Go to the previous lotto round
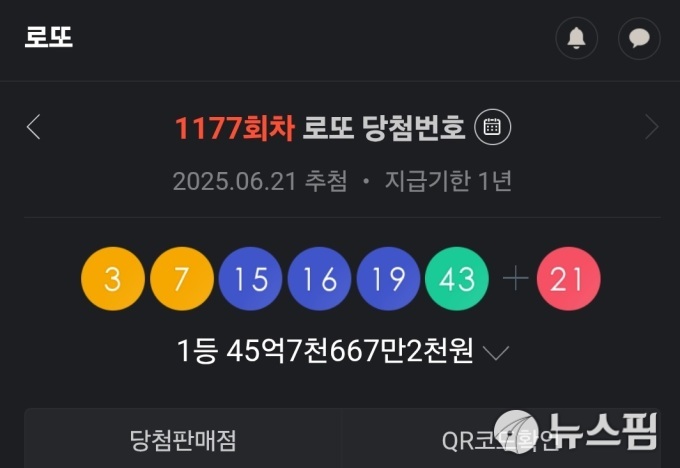680x468 pixels. (33, 127)
